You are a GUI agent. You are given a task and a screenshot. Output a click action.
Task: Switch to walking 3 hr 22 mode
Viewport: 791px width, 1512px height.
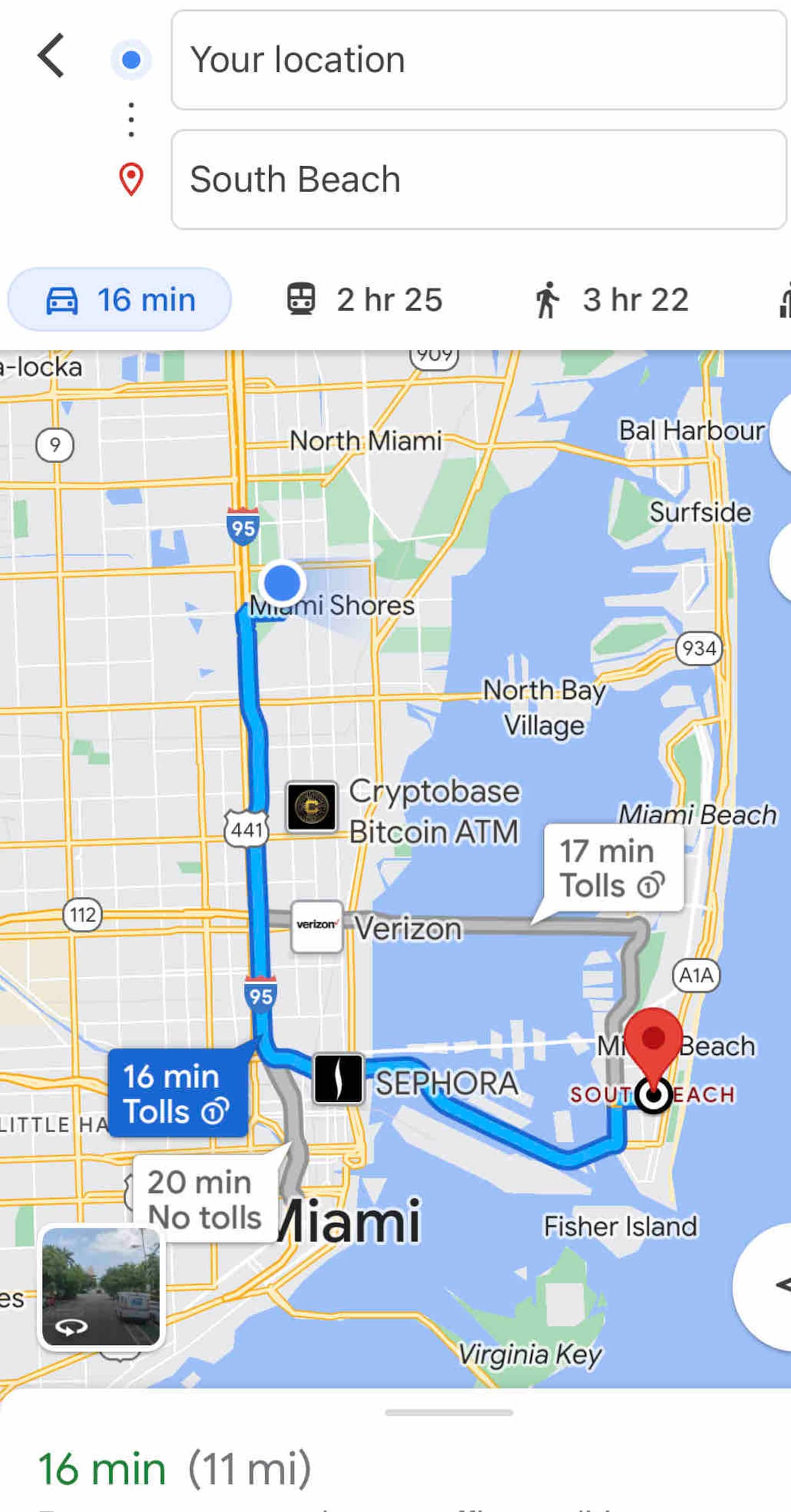(611, 299)
